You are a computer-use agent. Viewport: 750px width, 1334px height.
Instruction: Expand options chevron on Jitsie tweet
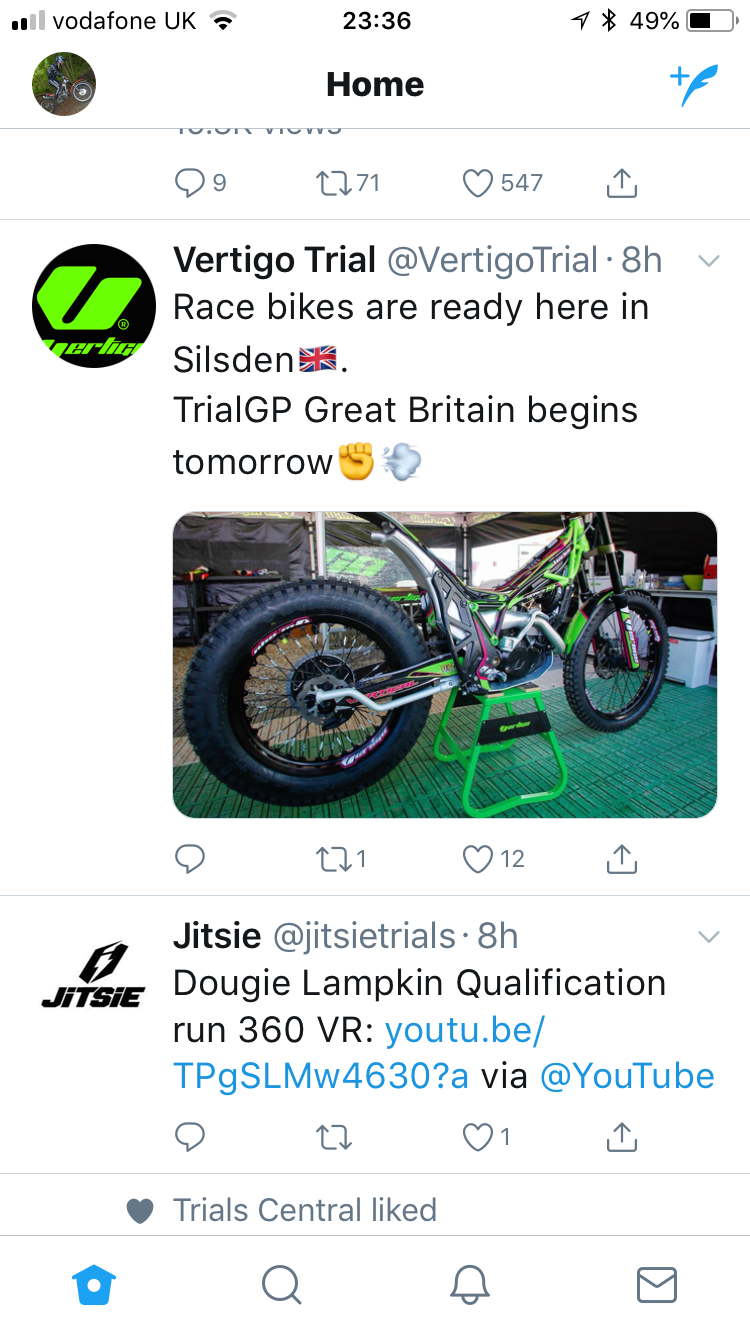[x=708, y=937]
